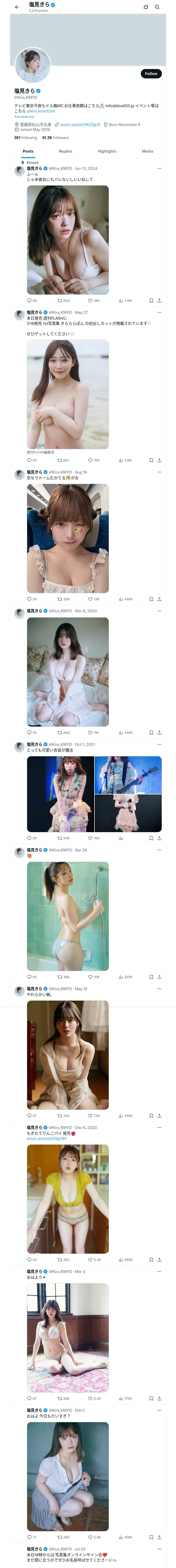
Task: View the 361 Following list
Action: click(26, 137)
